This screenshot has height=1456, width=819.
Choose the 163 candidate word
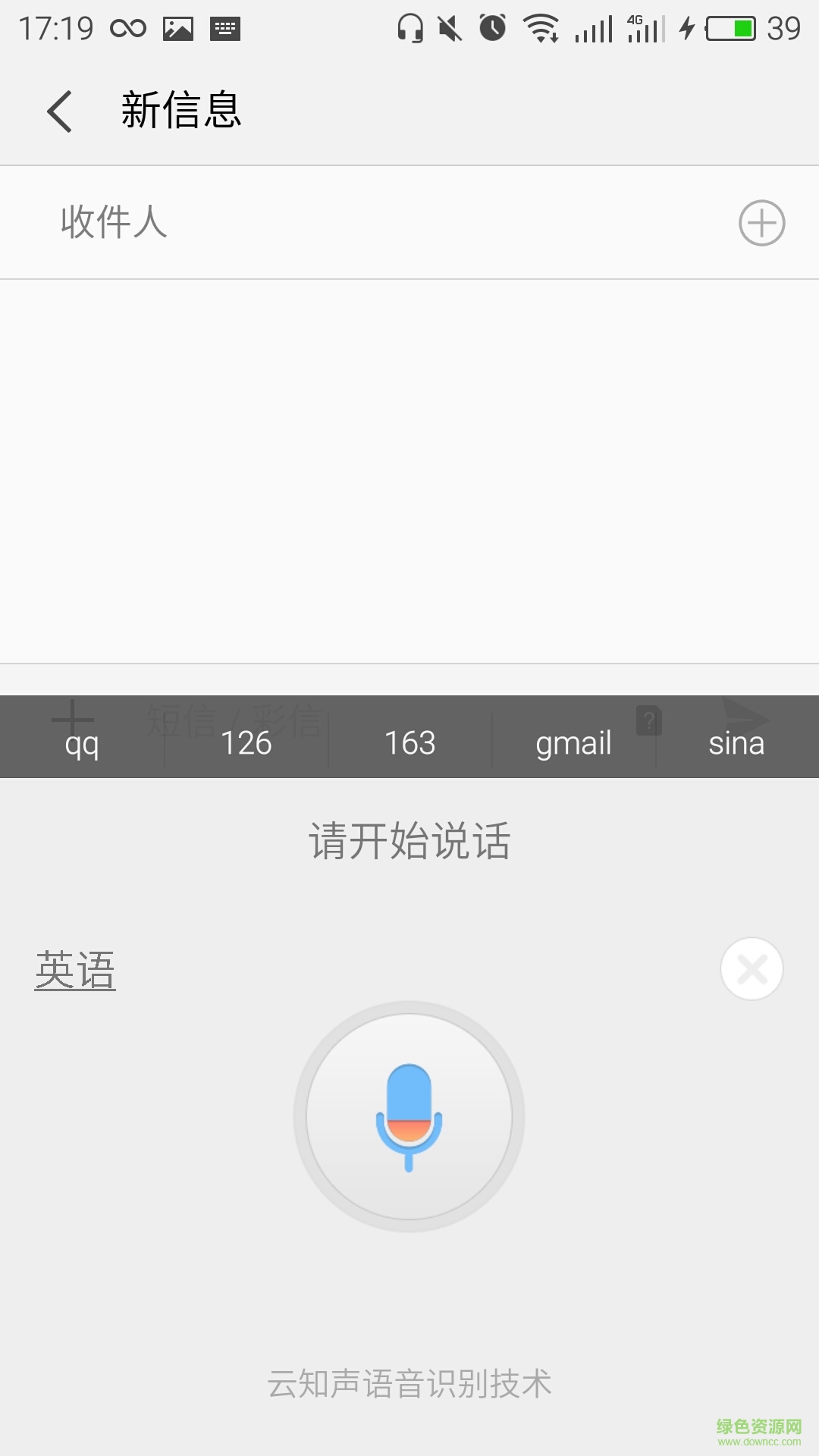click(409, 744)
